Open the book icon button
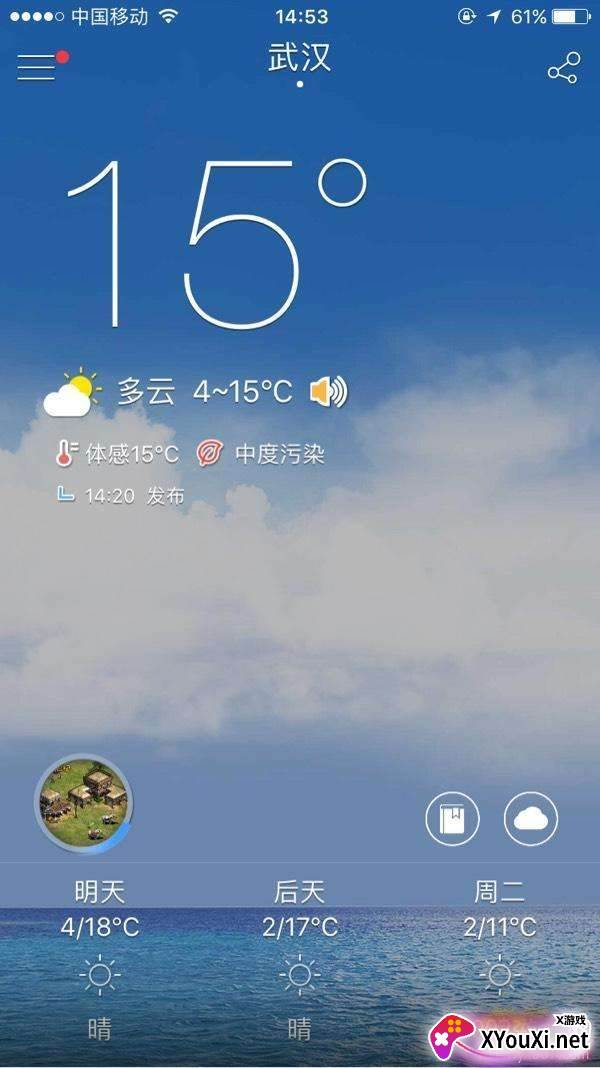Viewport: 600px width, 1068px height. pyautogui.click(x=452, y=820)
